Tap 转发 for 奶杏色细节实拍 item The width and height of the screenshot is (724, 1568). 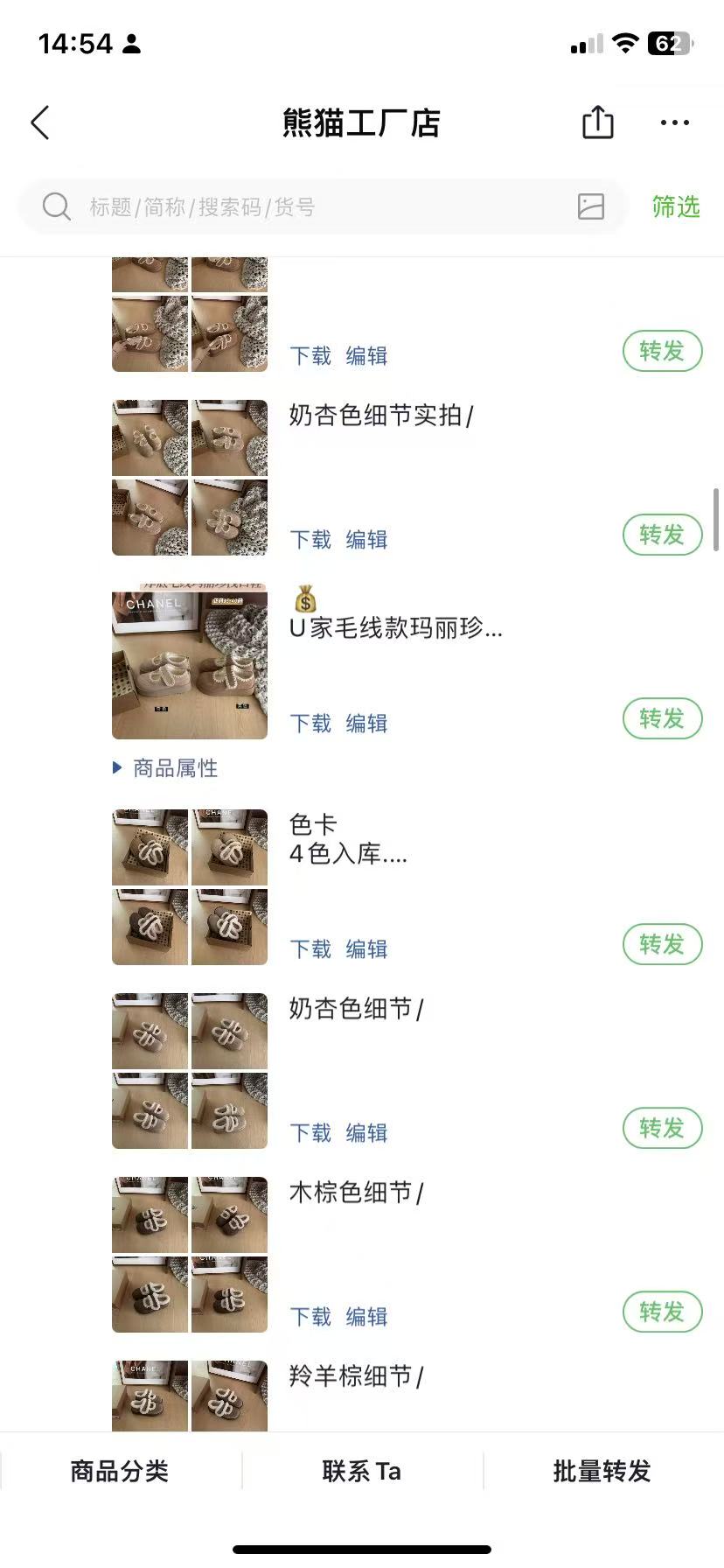click(662, 535)
